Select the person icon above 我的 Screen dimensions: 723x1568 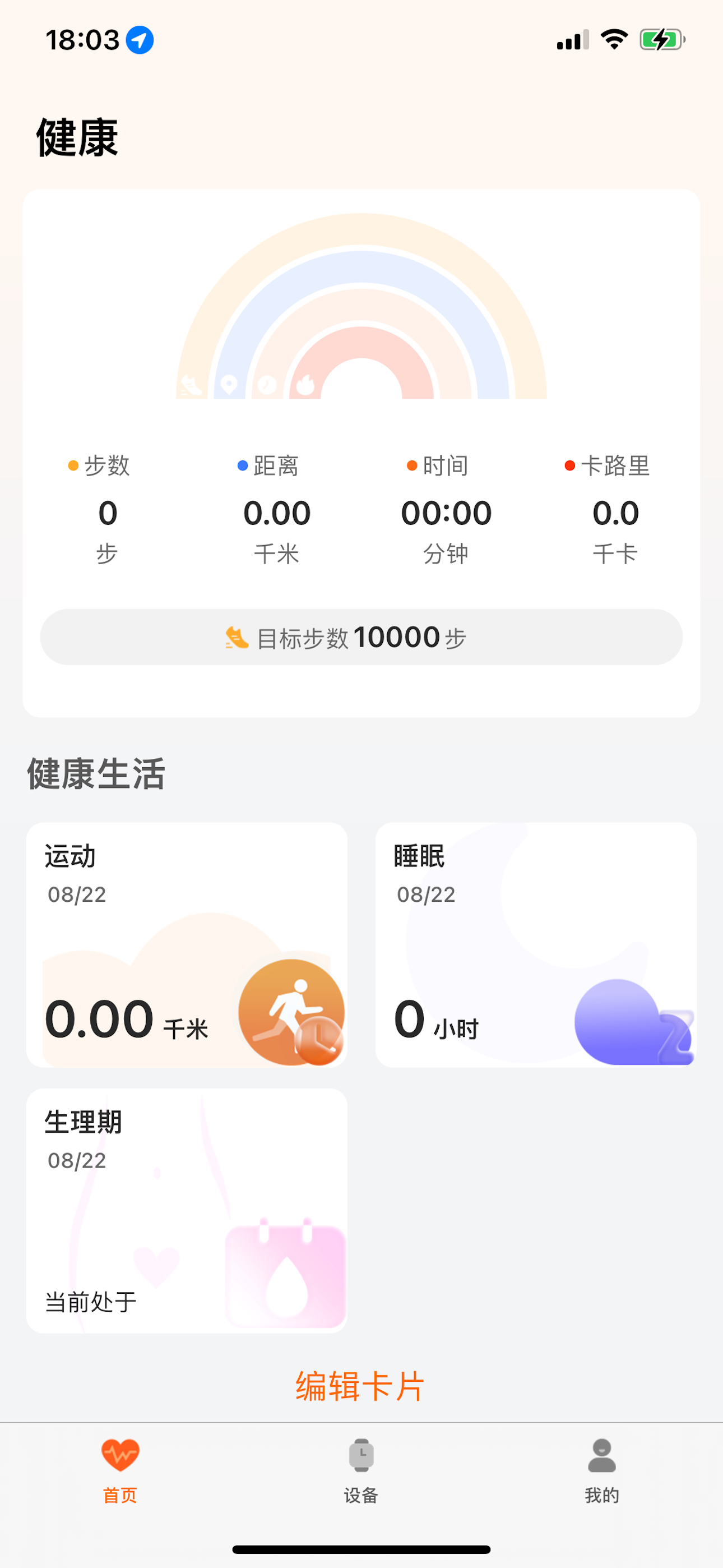pyautogui.click(x=601, y=1453)
